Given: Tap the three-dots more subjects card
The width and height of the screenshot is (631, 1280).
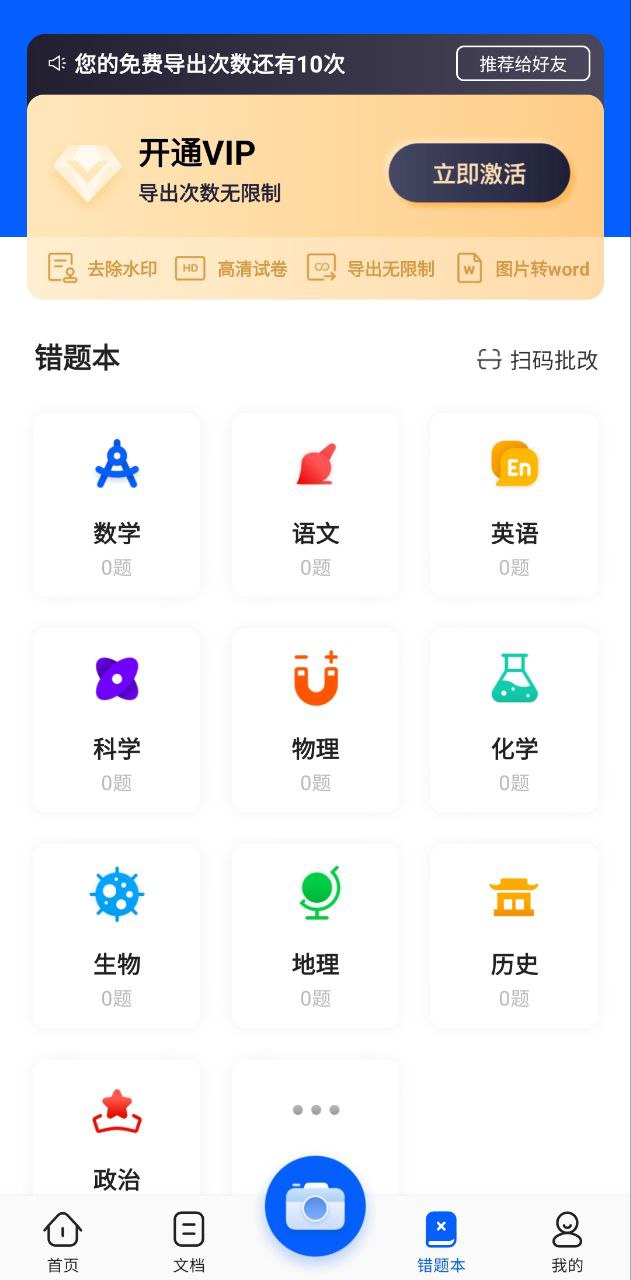Looking at the screenshot, I should (x=316, y=1110).
